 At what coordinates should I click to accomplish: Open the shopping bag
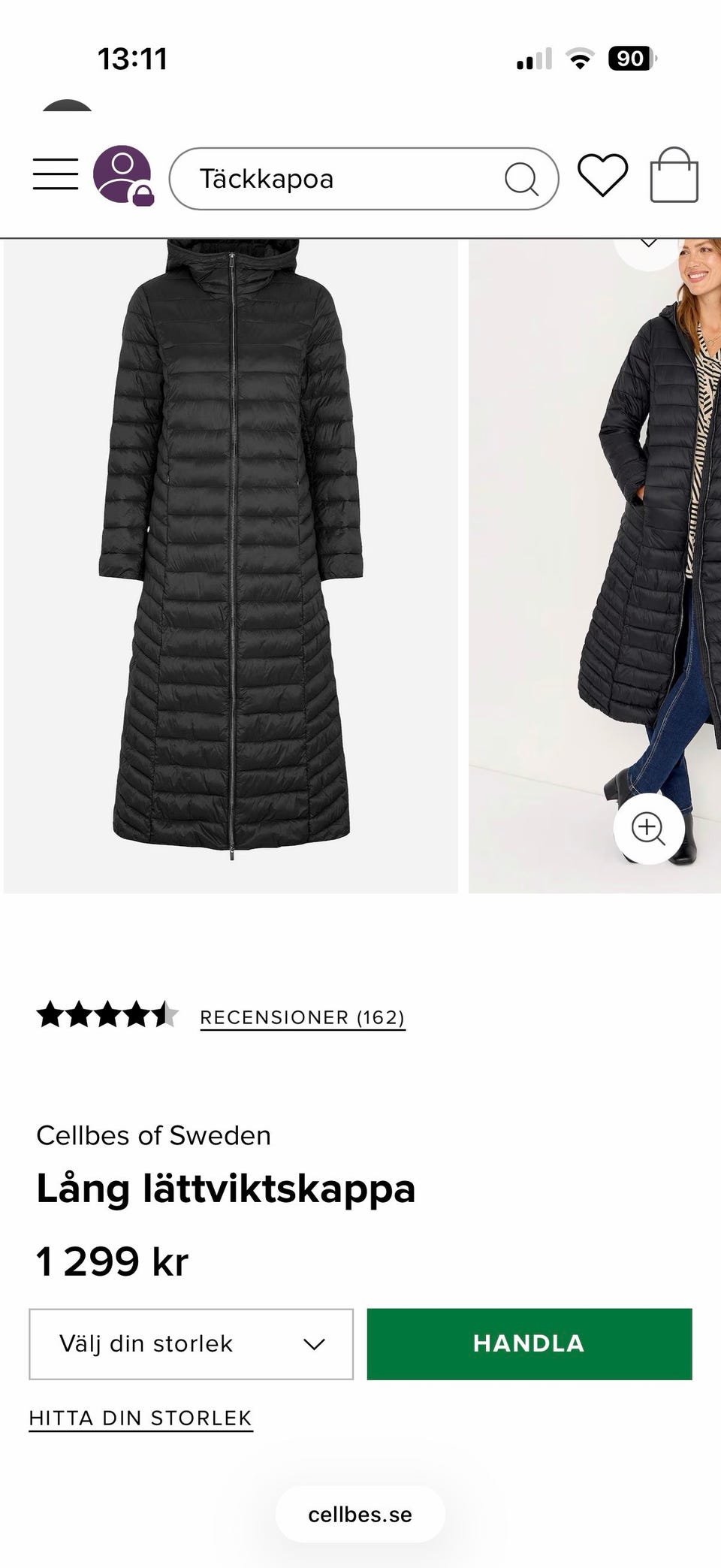coord(674,176)
